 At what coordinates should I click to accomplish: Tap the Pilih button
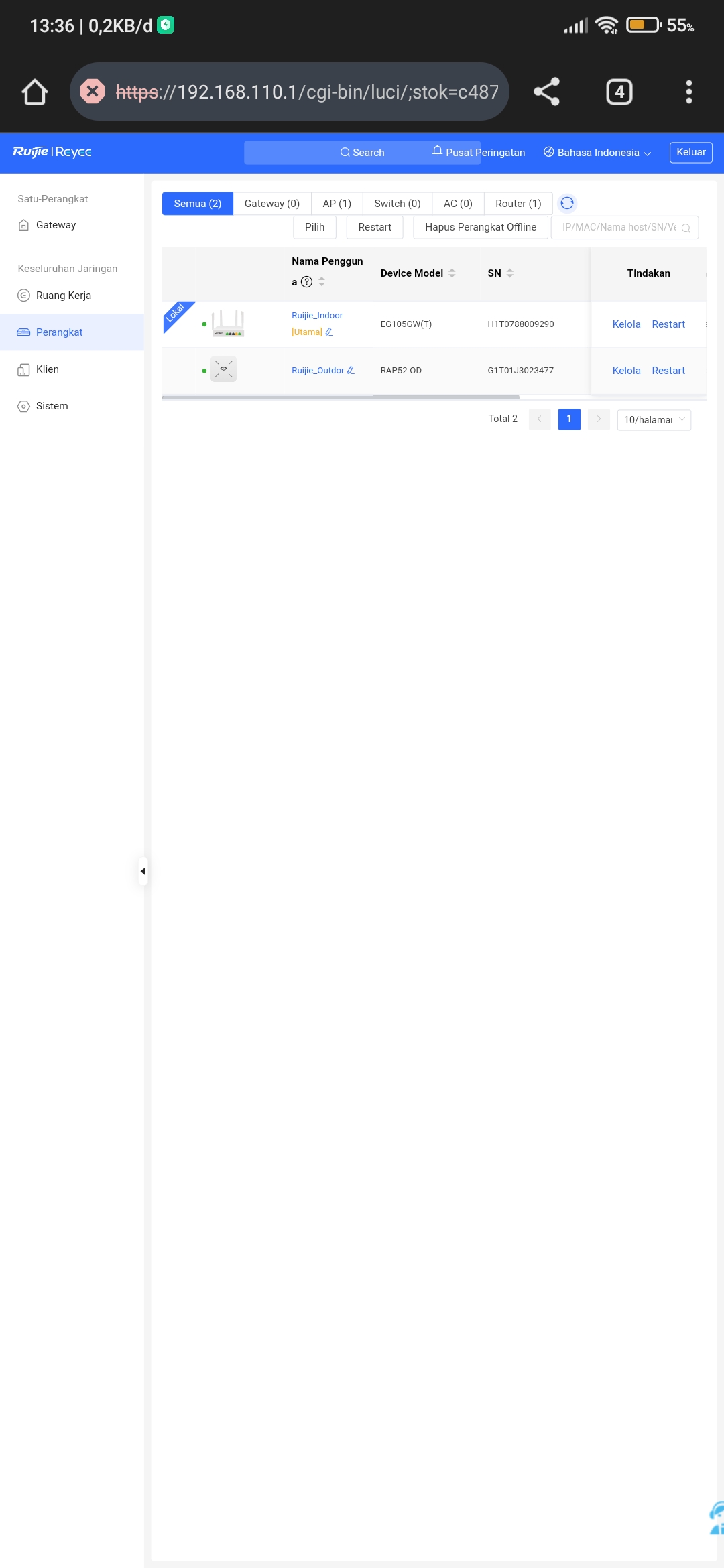click(x=314, y=227)
